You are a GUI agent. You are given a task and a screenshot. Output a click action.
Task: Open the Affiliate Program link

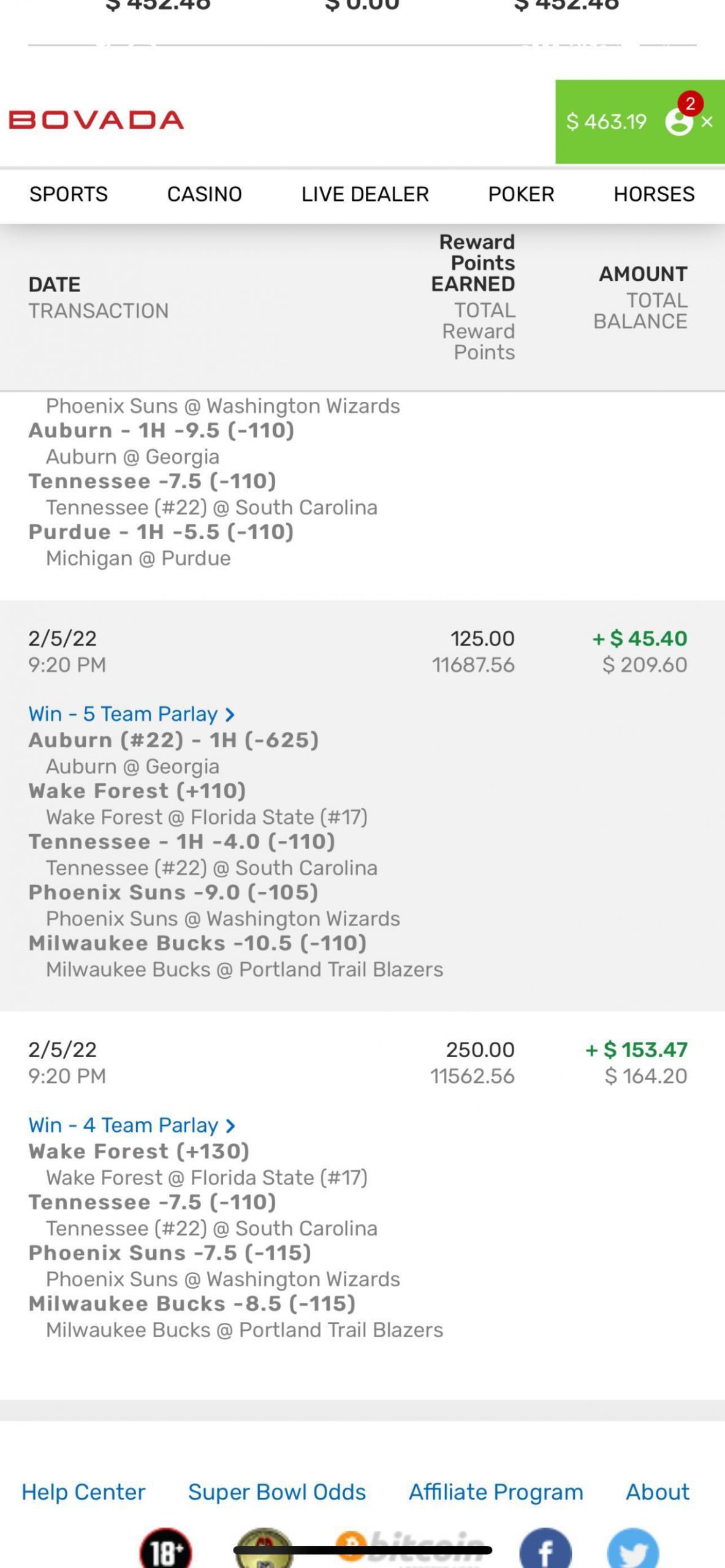point(496,1492)
